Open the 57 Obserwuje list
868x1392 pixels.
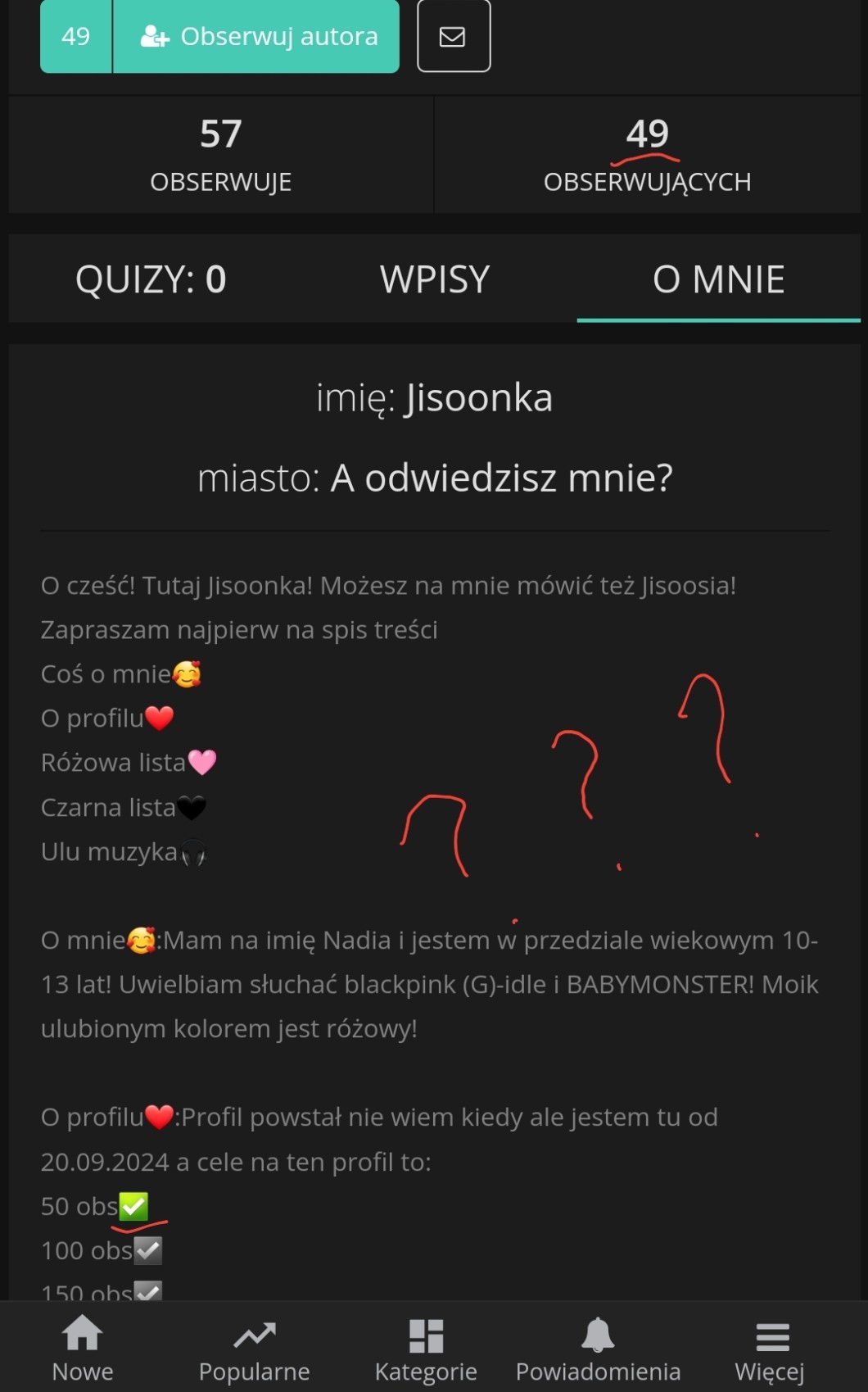[x=220, y=154]
